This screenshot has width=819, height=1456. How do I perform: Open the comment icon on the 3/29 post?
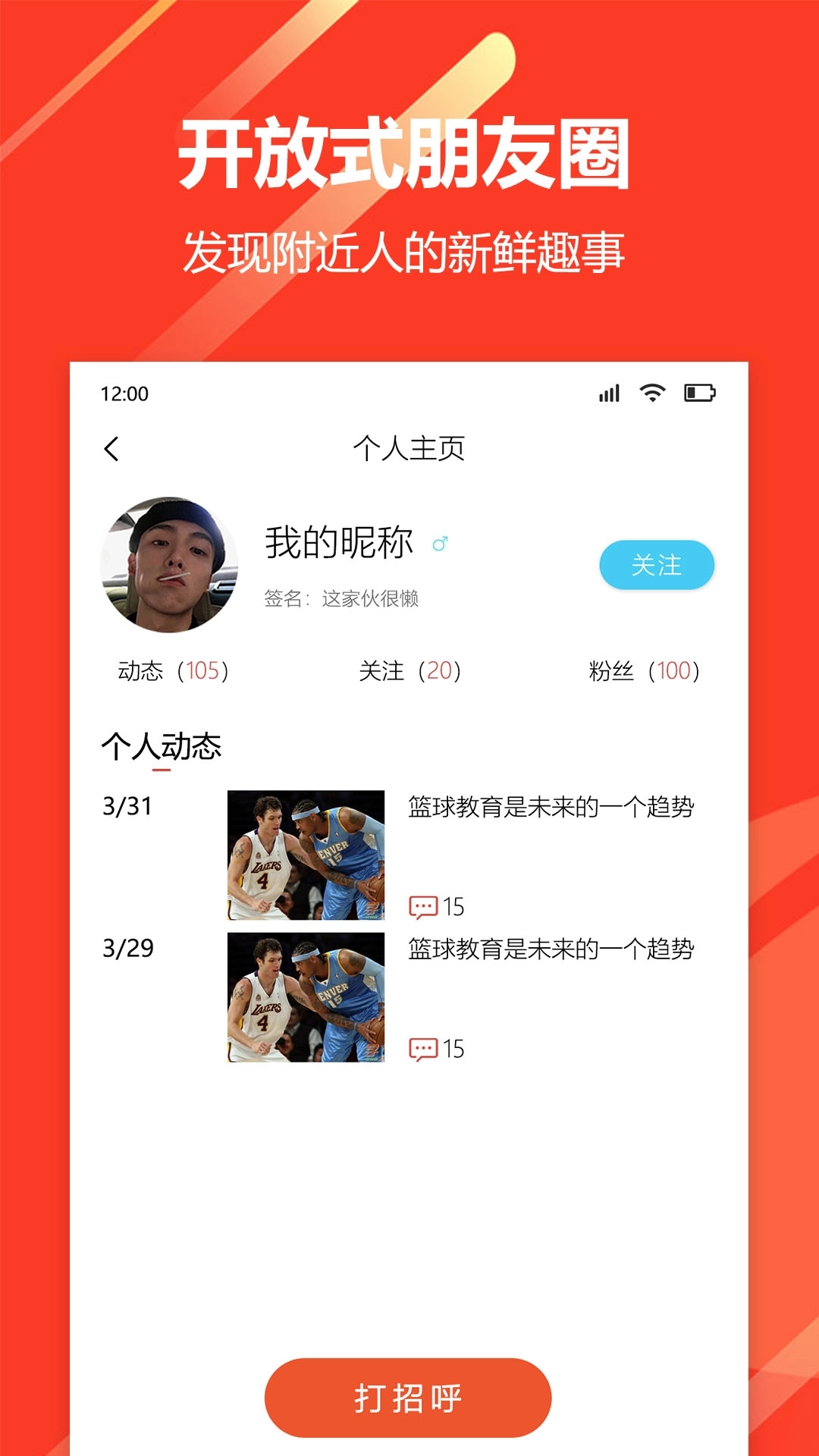point(422,1048)
